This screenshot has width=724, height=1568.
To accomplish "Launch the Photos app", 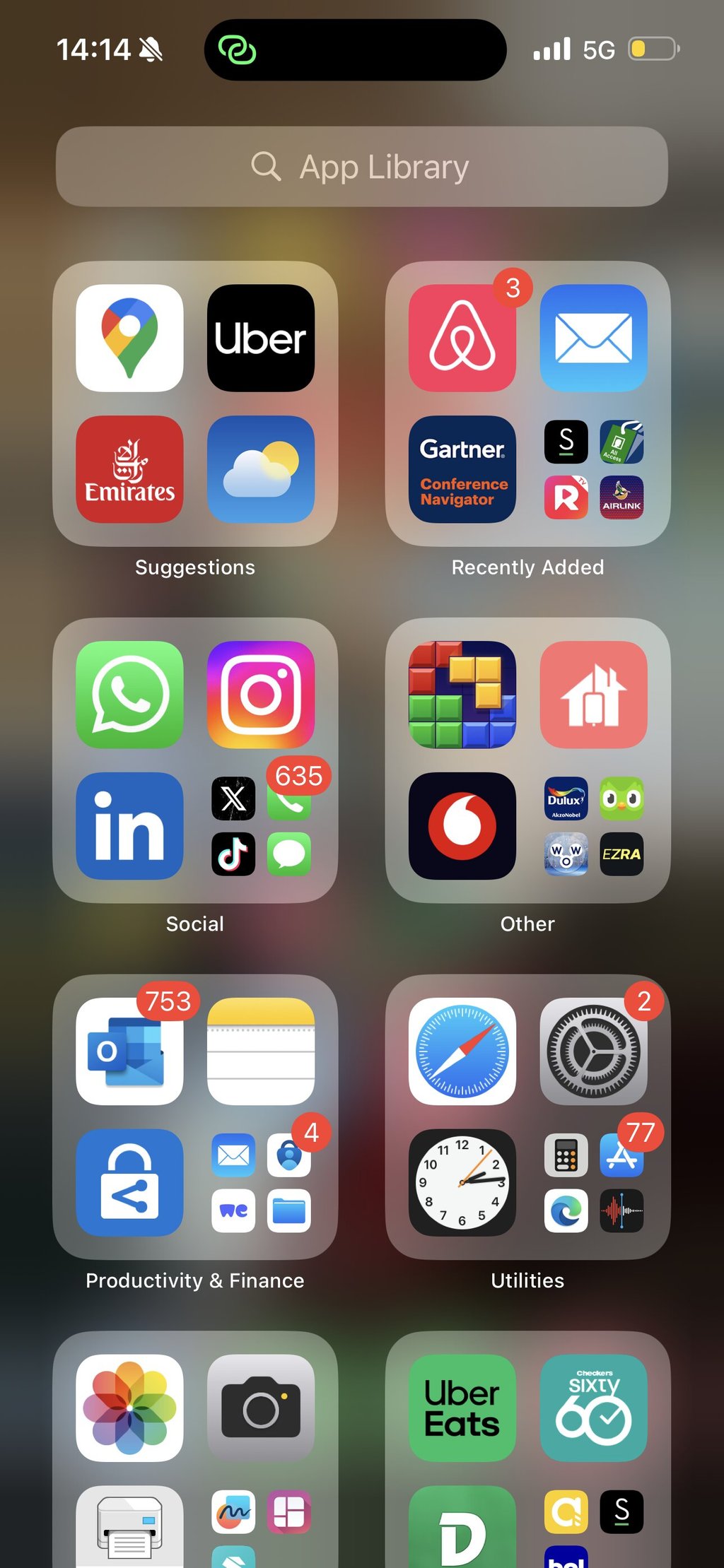I will (129, 1408).
